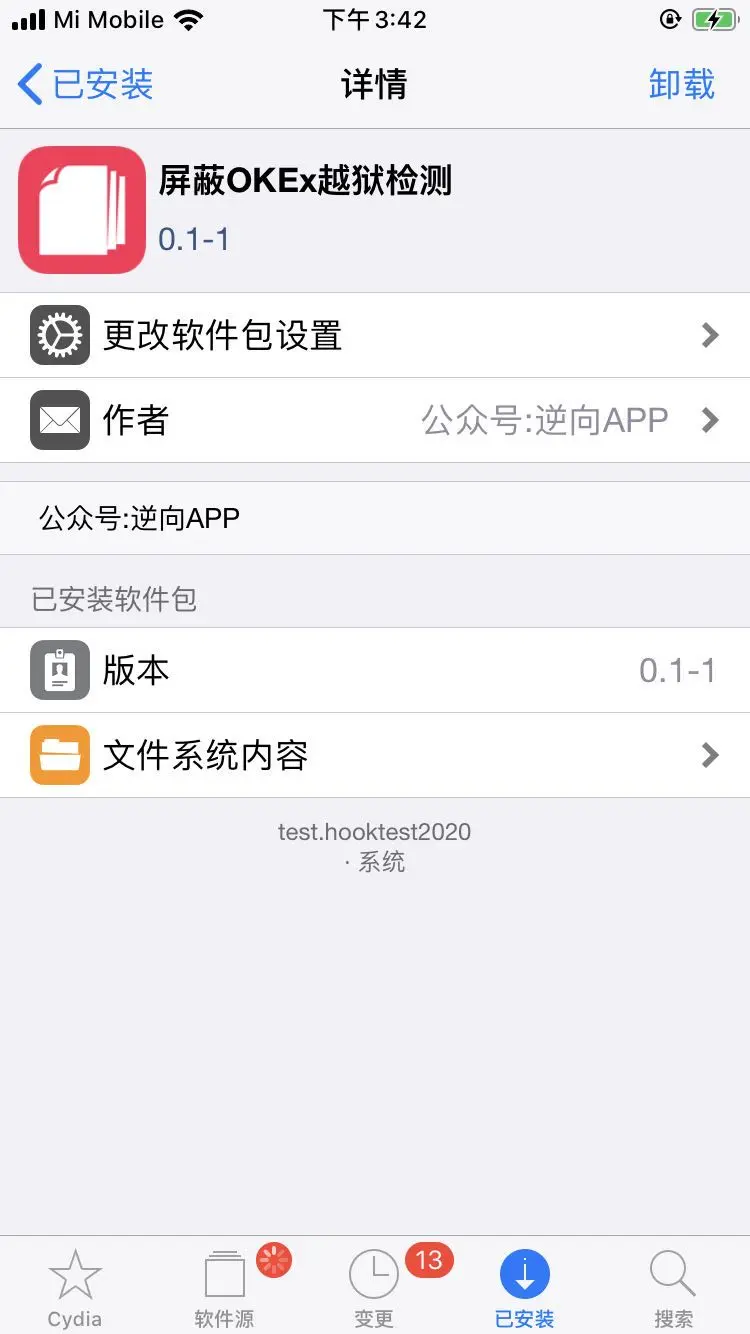Image resolution: width=750 pixels, height=1334 pixels.
Task: Open the 作者 row
Action: click(x=375, y=420)
